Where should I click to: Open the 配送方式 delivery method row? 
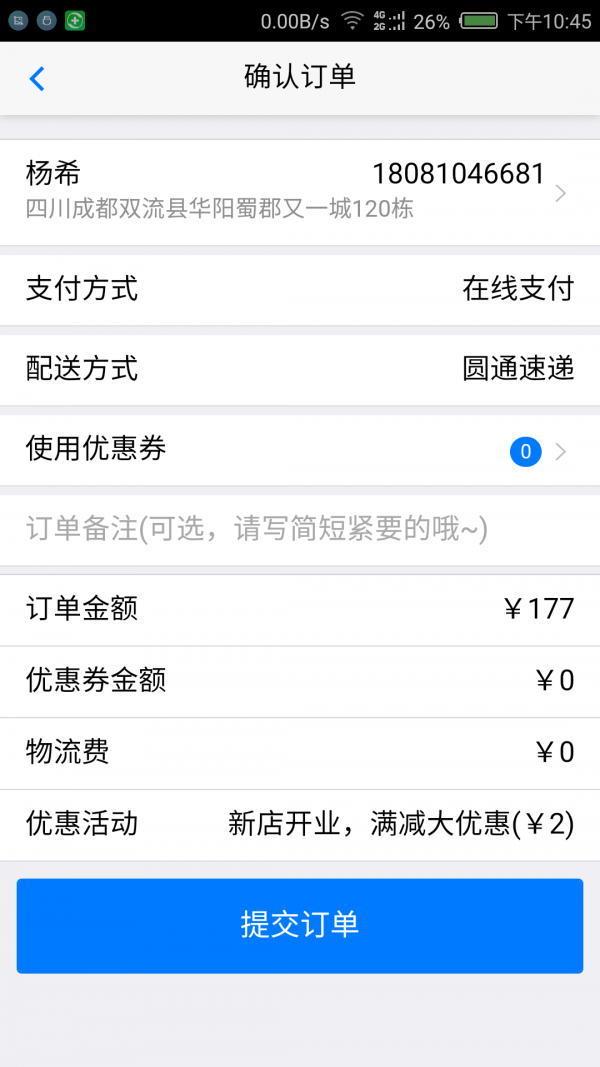[x=300, y=369]
